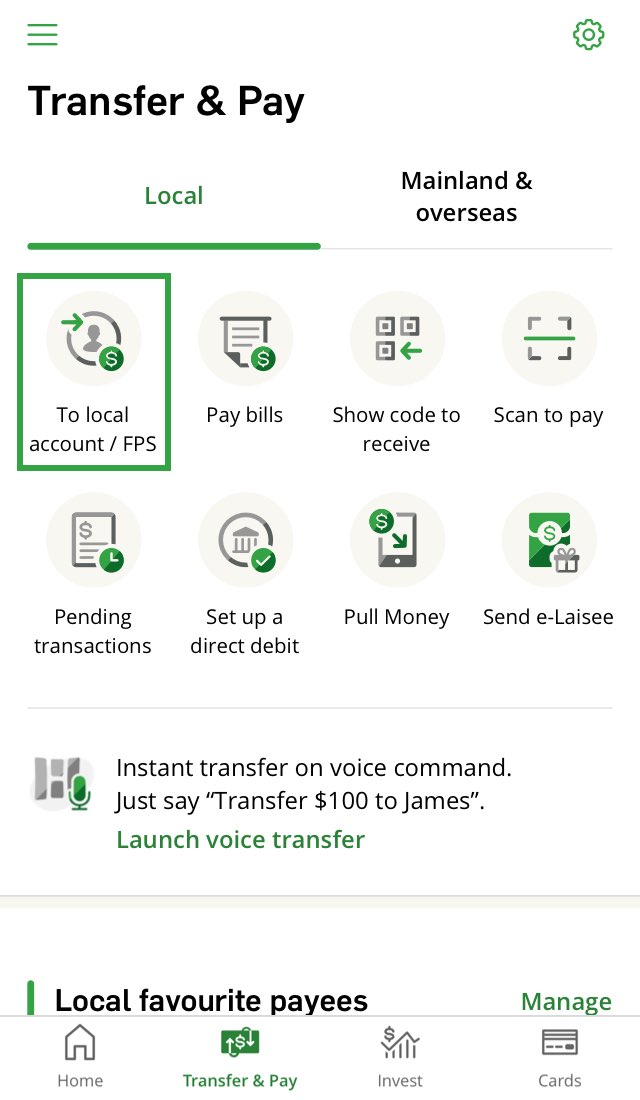This screenshot has height=1100, width=640.
Task: Open the Cards tab
Action: (559, 1058)
